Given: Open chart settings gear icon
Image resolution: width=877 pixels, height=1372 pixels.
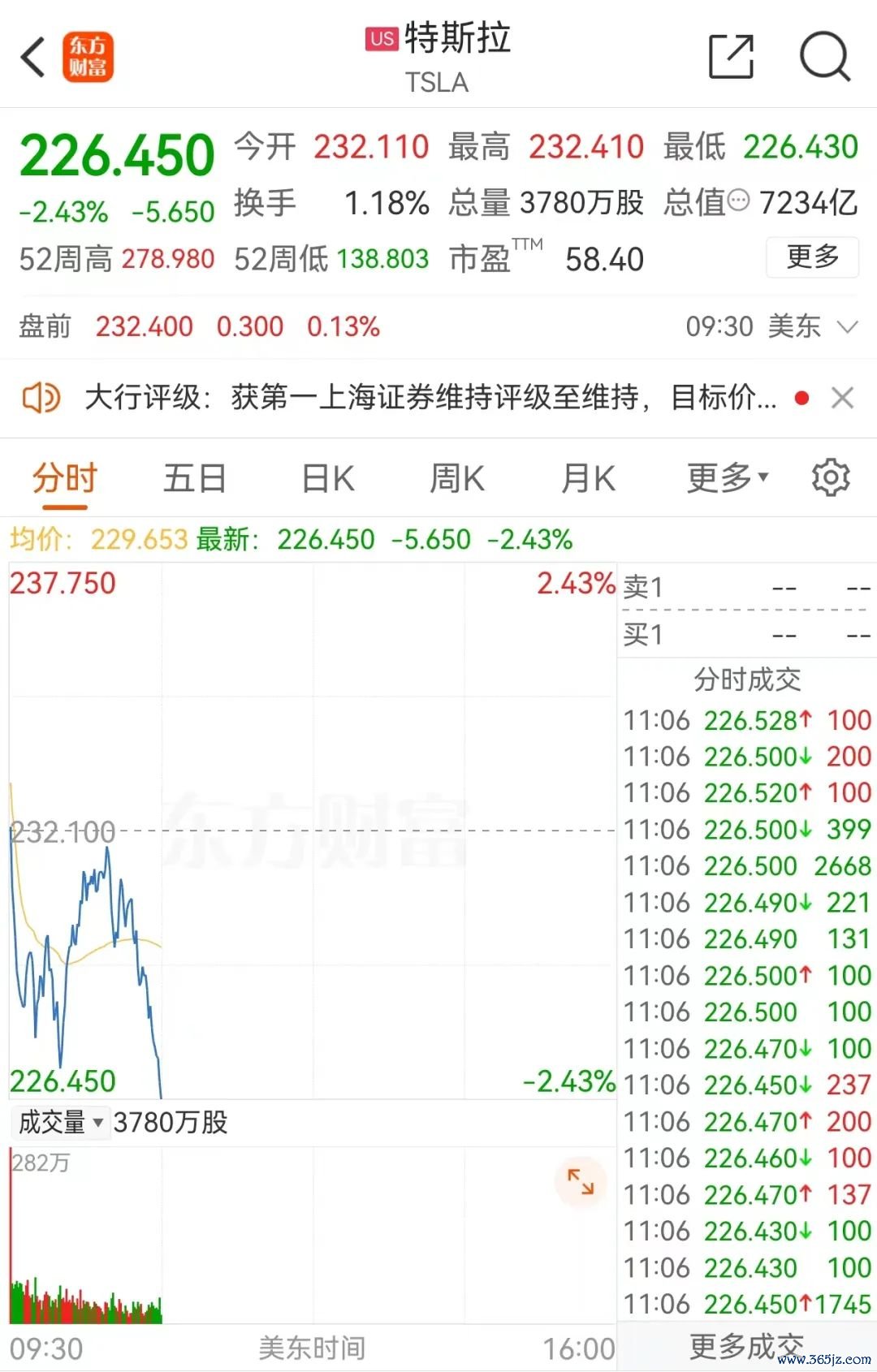Looking at the screenshot, I should [831, 477].
